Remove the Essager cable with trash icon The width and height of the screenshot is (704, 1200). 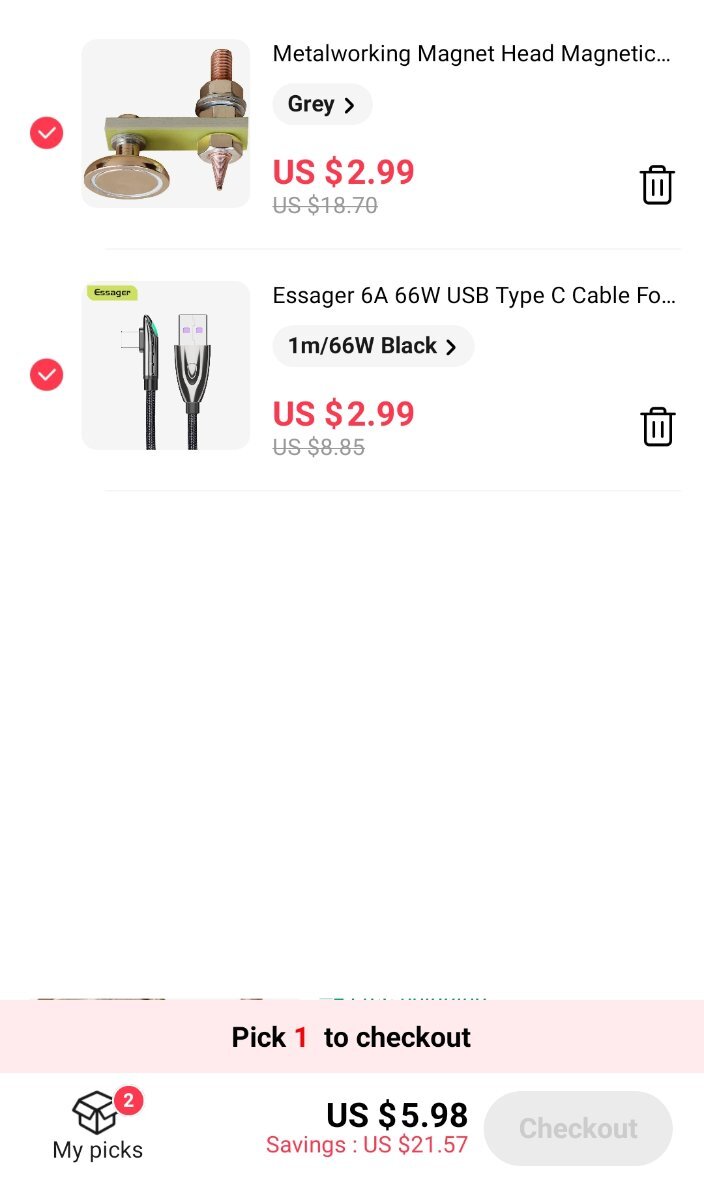click(x=657, y=427)
